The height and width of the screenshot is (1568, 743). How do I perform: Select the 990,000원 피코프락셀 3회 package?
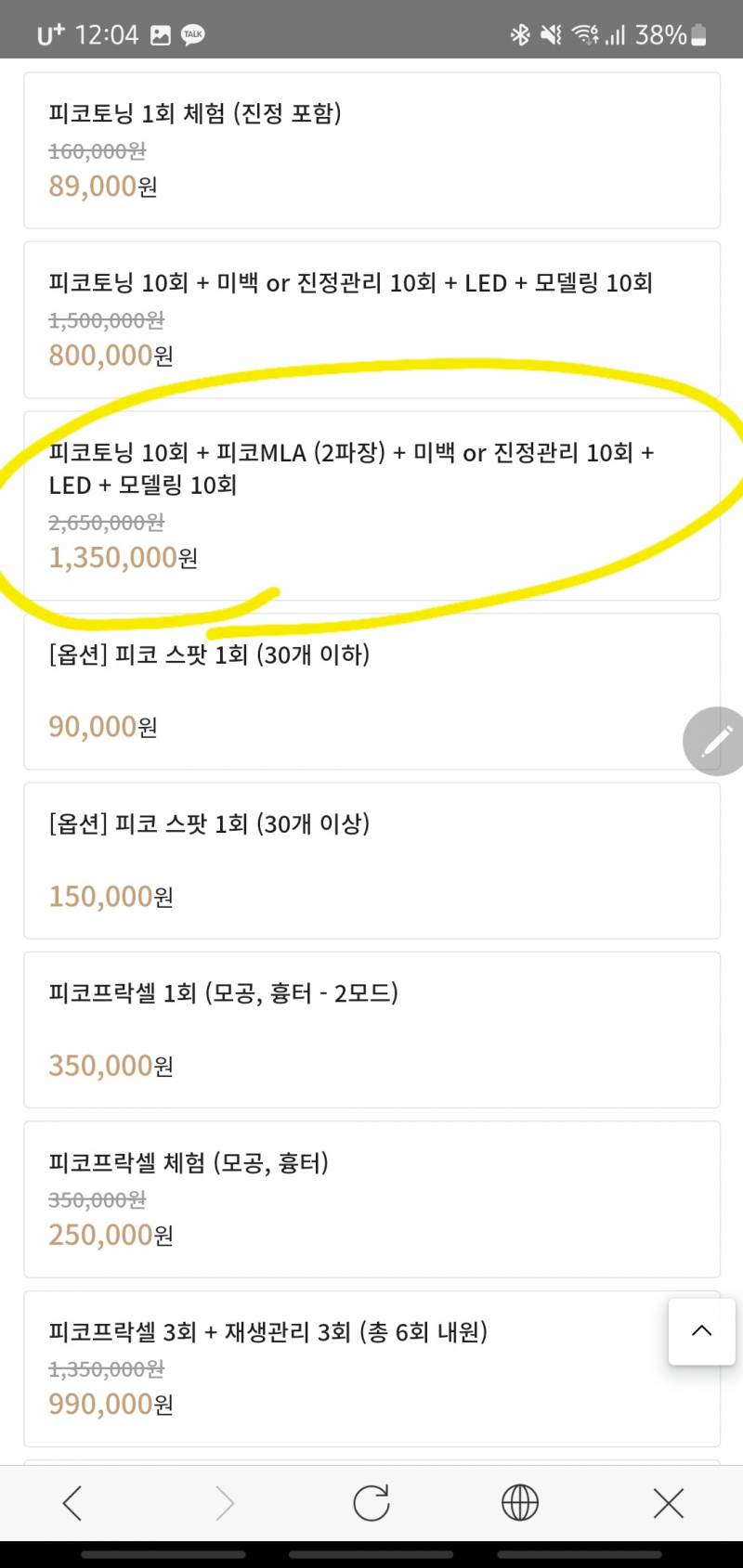371,1365
